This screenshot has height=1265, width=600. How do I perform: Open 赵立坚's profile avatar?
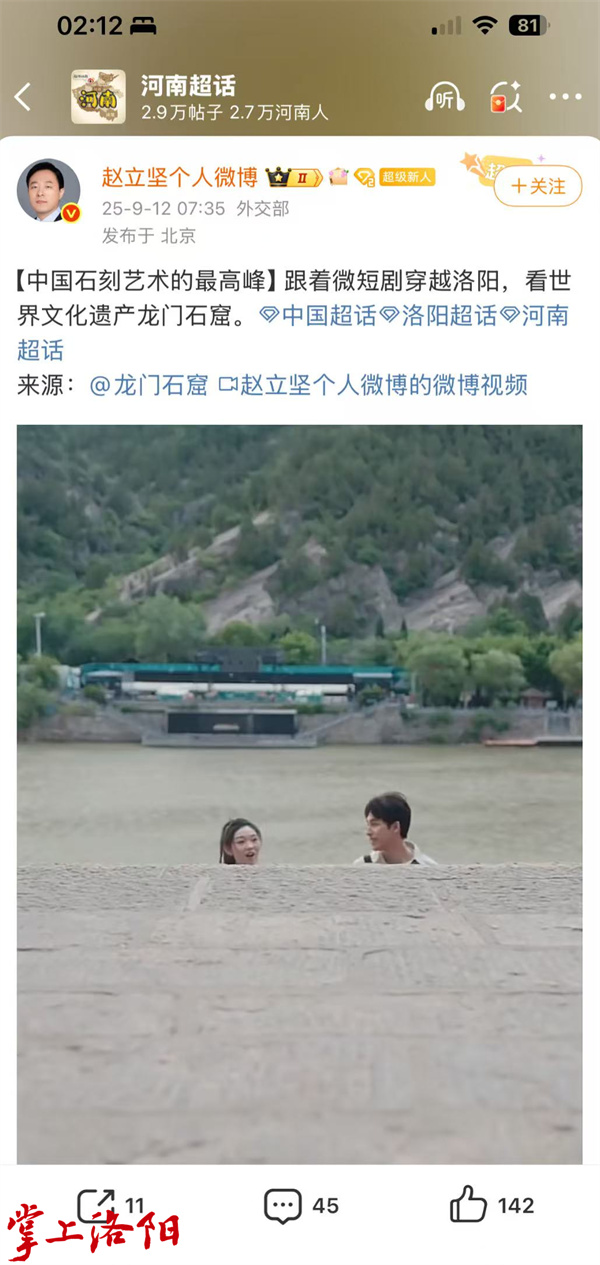(x=48, y=190)
